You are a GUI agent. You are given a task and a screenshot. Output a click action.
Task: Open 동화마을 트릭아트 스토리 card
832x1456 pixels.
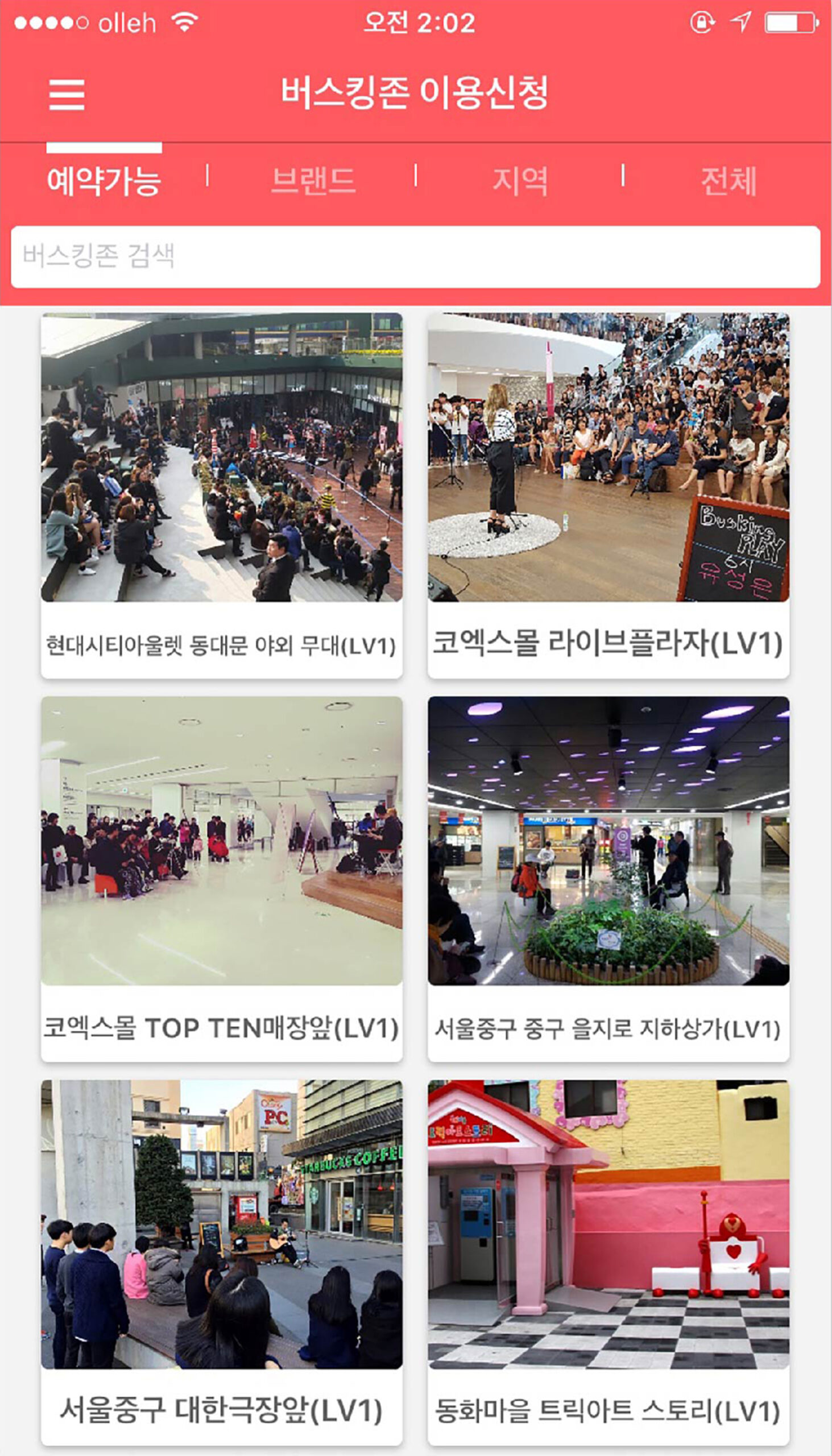[x=609, y=1261]
